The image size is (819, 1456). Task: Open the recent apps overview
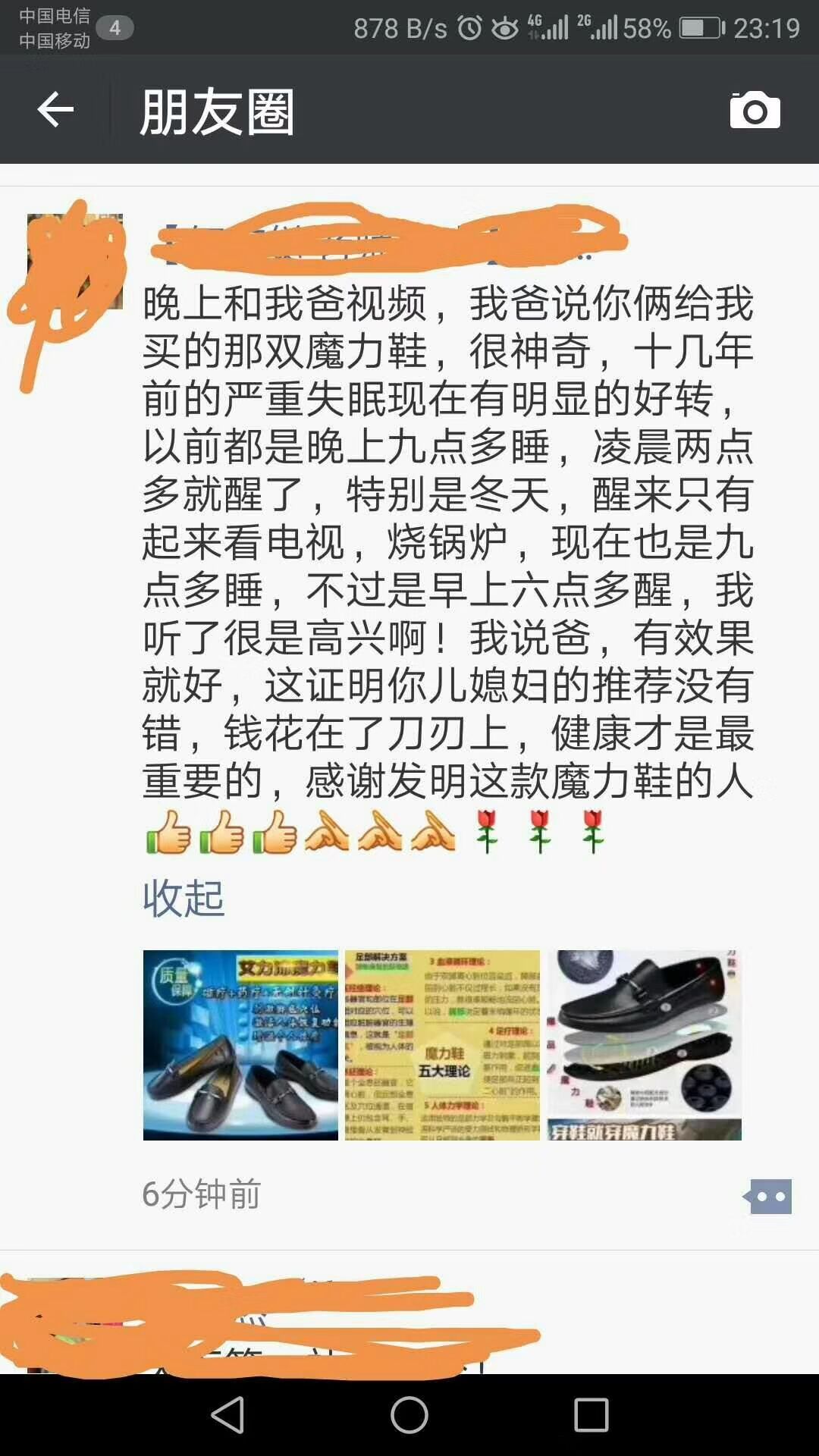coord(591,1415)
